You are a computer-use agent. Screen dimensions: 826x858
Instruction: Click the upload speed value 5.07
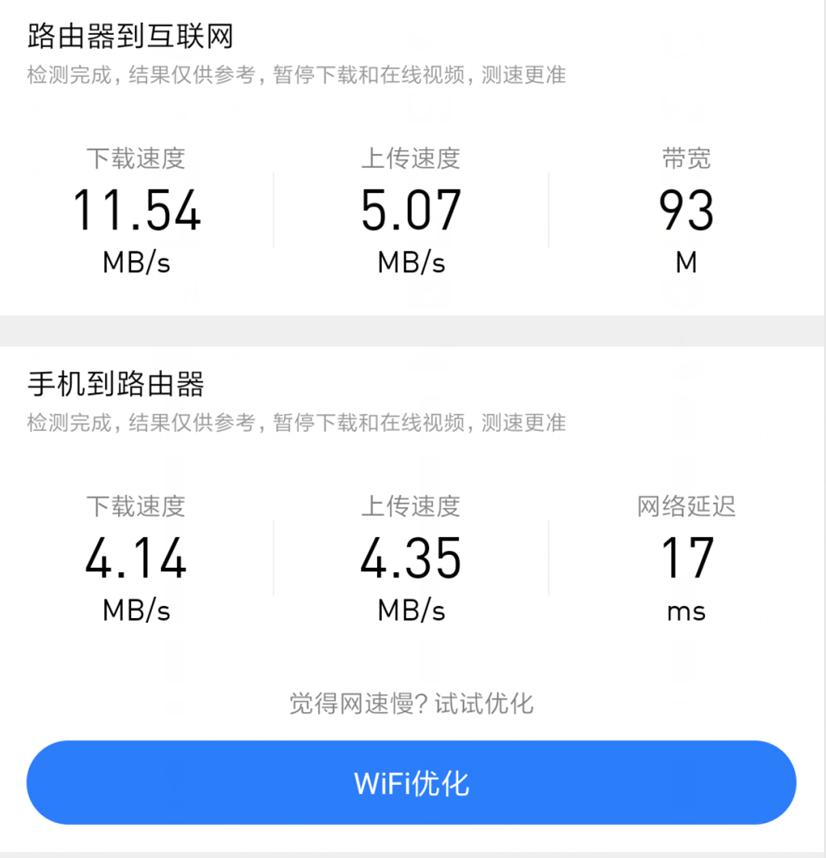(410, 211)
